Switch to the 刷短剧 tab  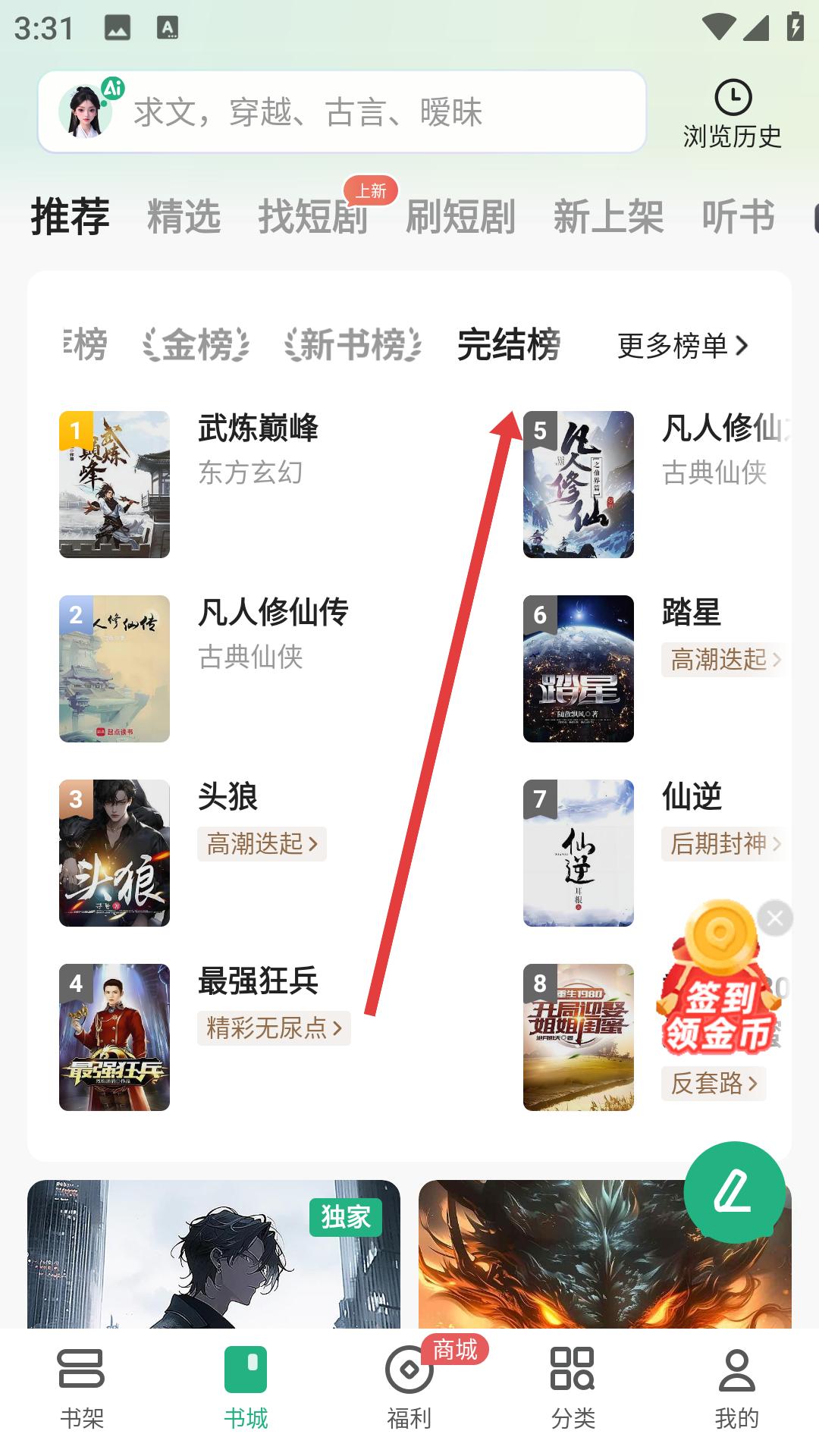coord(460,217)
